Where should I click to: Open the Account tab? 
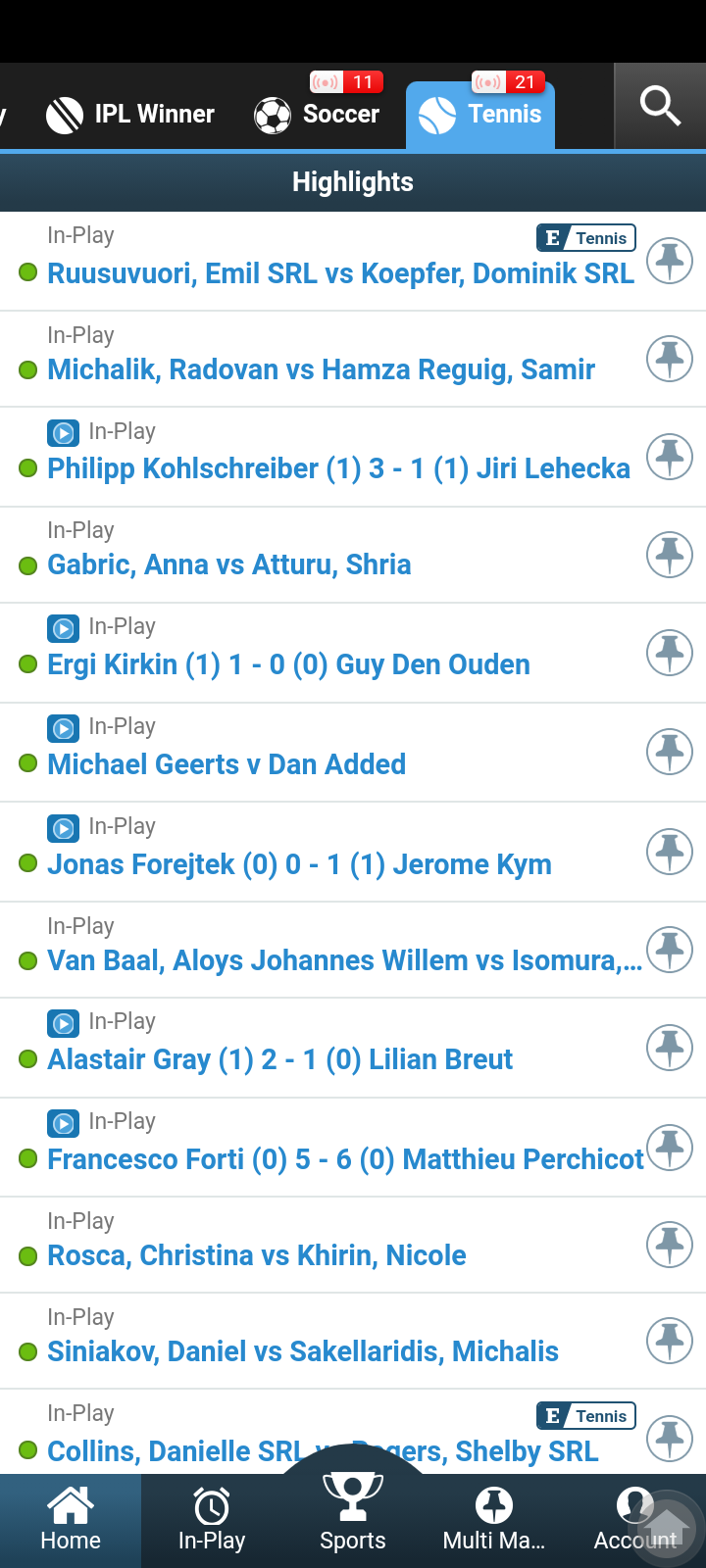tap(635, 1521)
